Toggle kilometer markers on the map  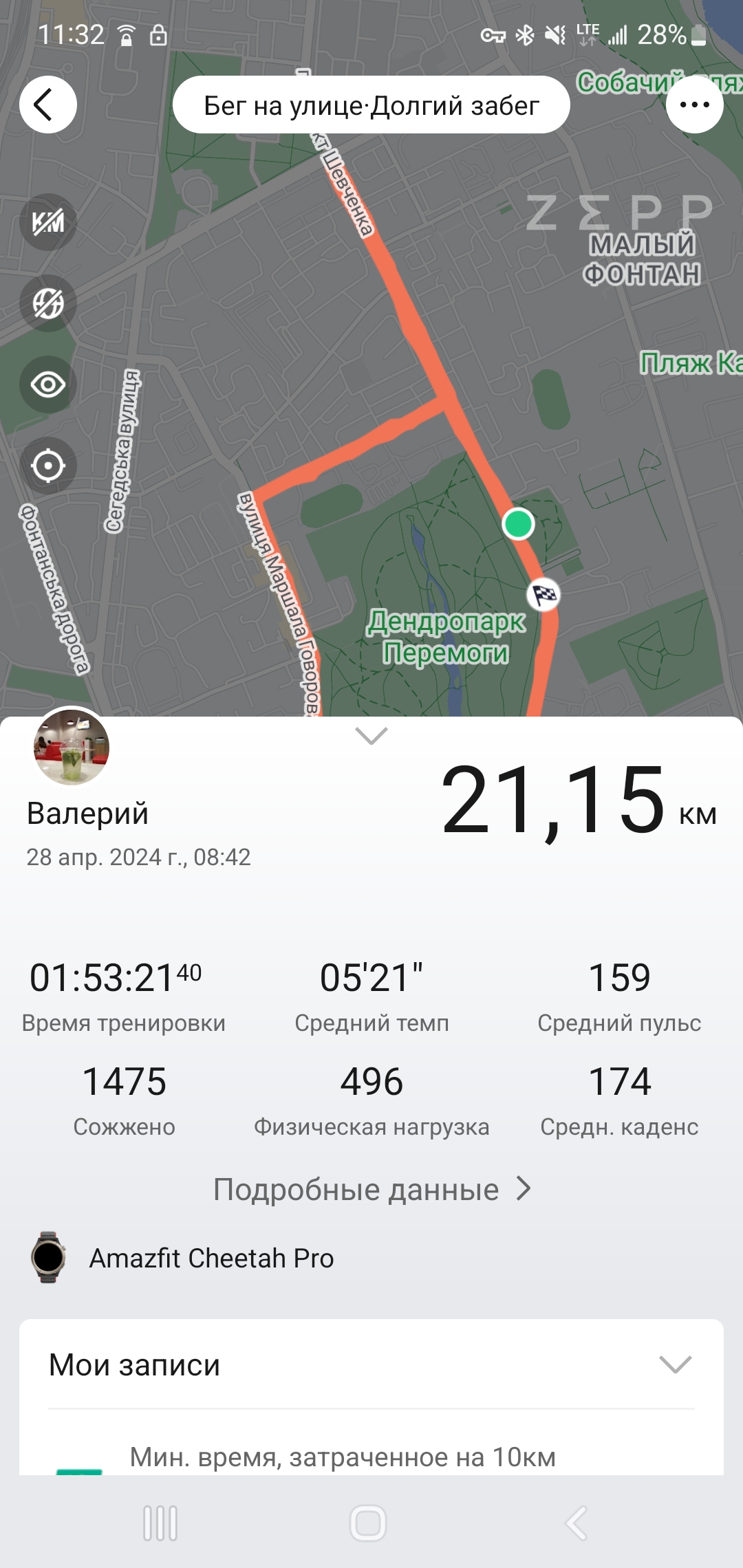47,222
